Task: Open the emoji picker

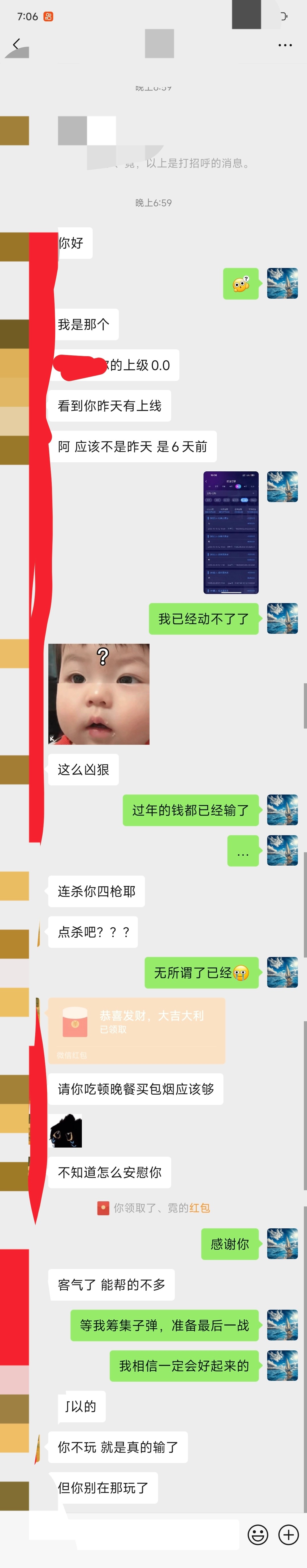Action: pos(258,1534)
